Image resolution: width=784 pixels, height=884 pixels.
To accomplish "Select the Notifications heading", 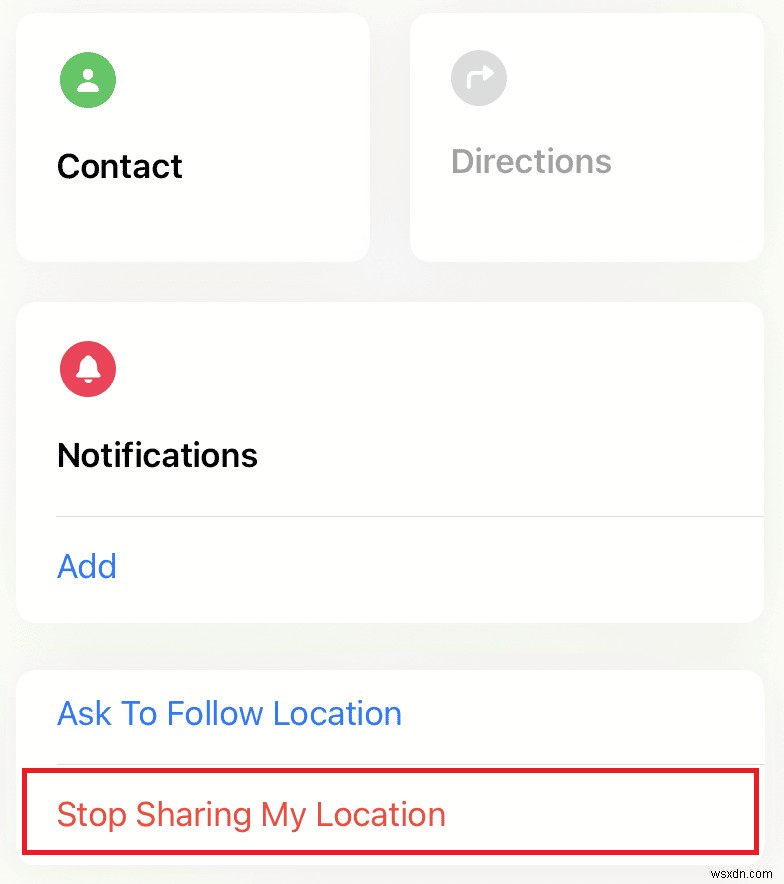I will [x=157, y=455].
